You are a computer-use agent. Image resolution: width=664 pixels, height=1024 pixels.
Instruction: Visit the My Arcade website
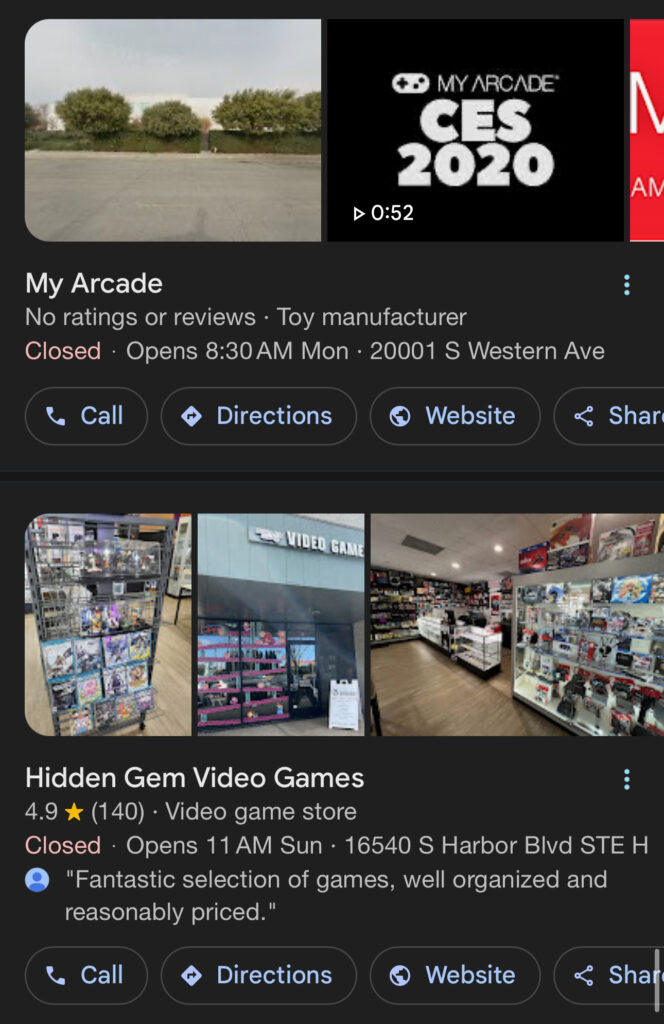point(454,416)
